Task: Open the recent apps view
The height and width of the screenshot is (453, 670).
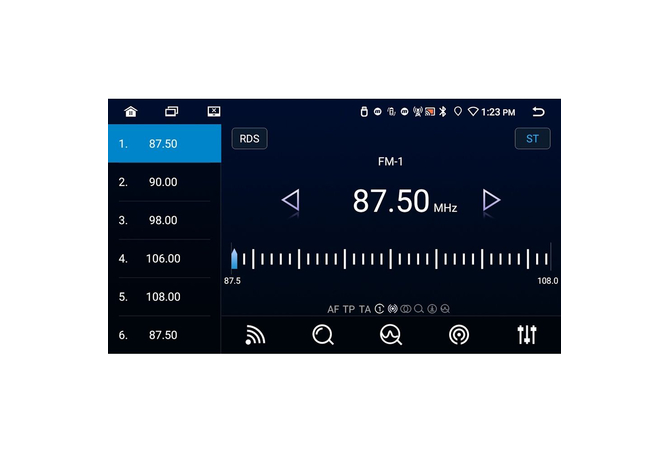Action: (172, 112)
